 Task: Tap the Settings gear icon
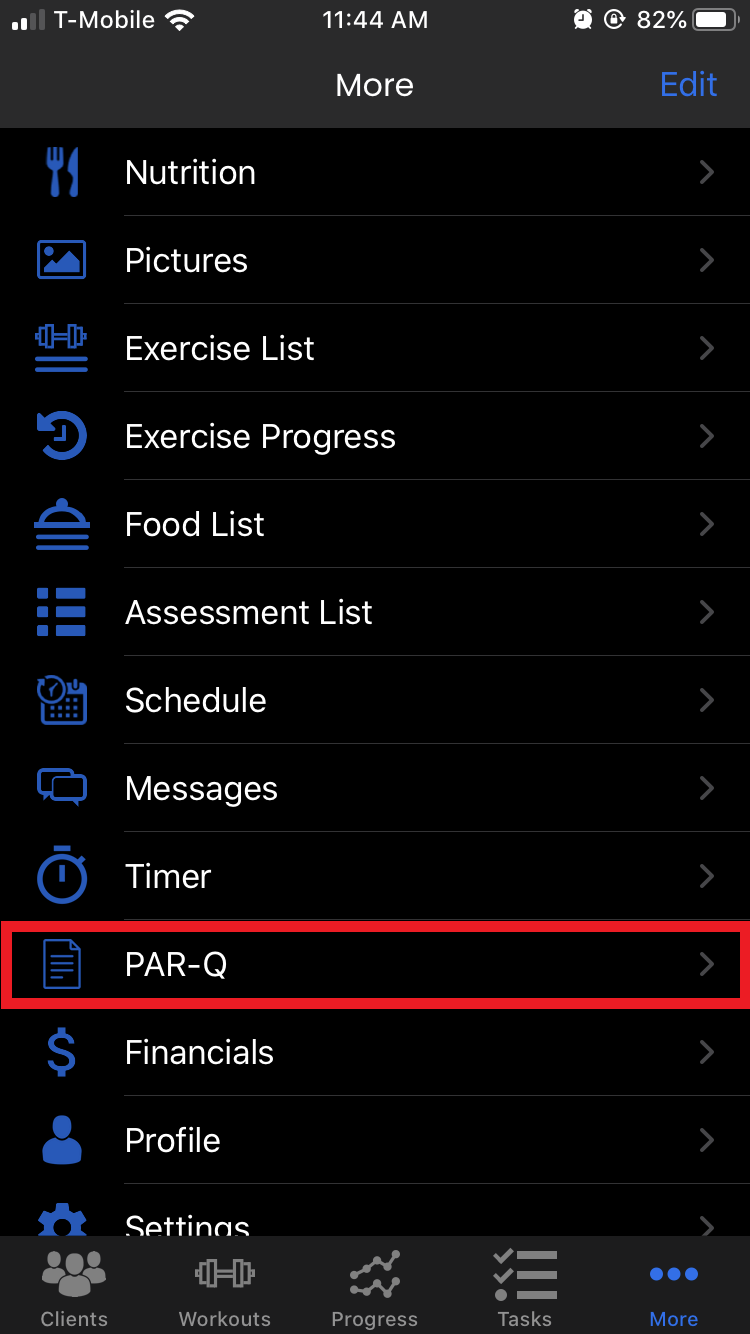coord(61,1222)
